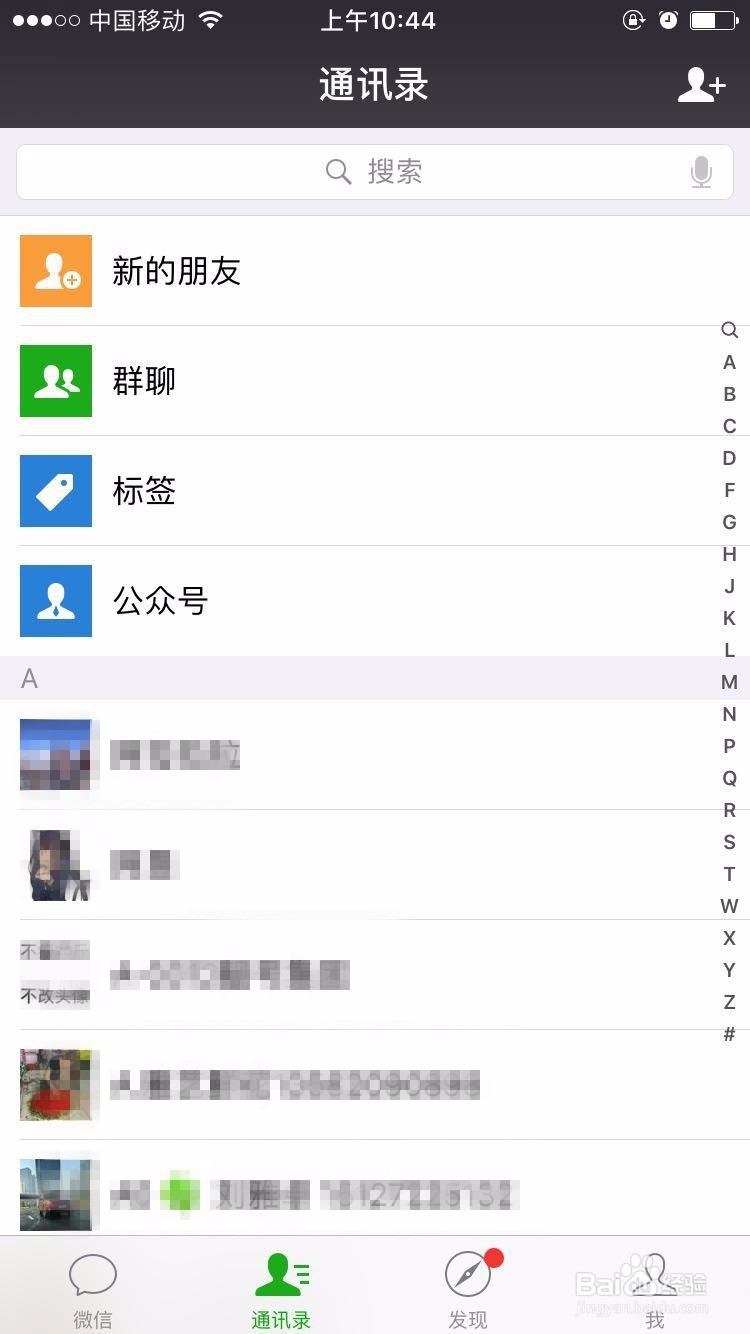Select the Tags (标签) label icon
Image resolution: width=750 pixels, height=1334 pixels.
pyautogui.click(x=55, y=491)
